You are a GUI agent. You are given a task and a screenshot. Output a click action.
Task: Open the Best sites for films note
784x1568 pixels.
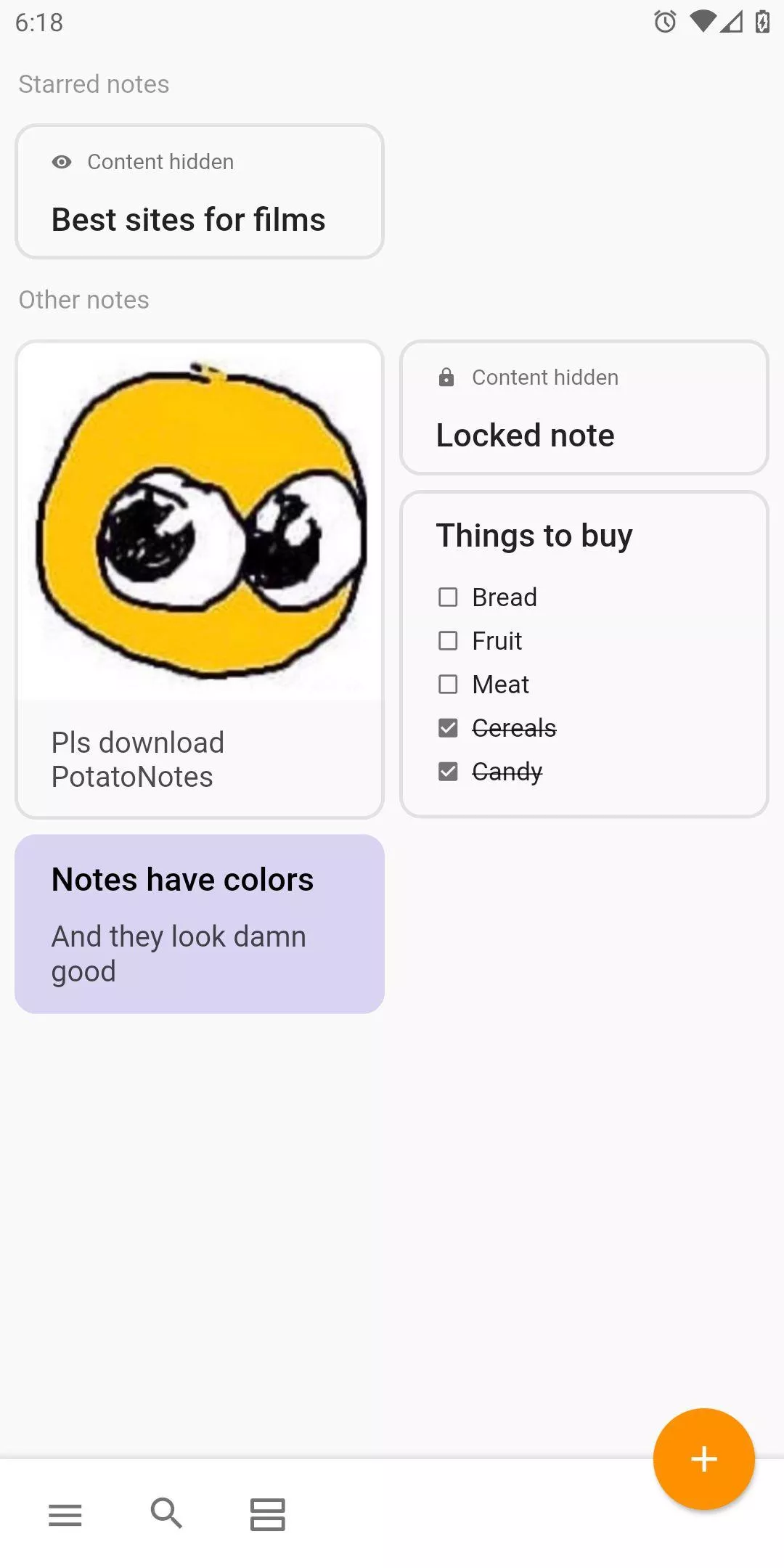pos(200,192)
